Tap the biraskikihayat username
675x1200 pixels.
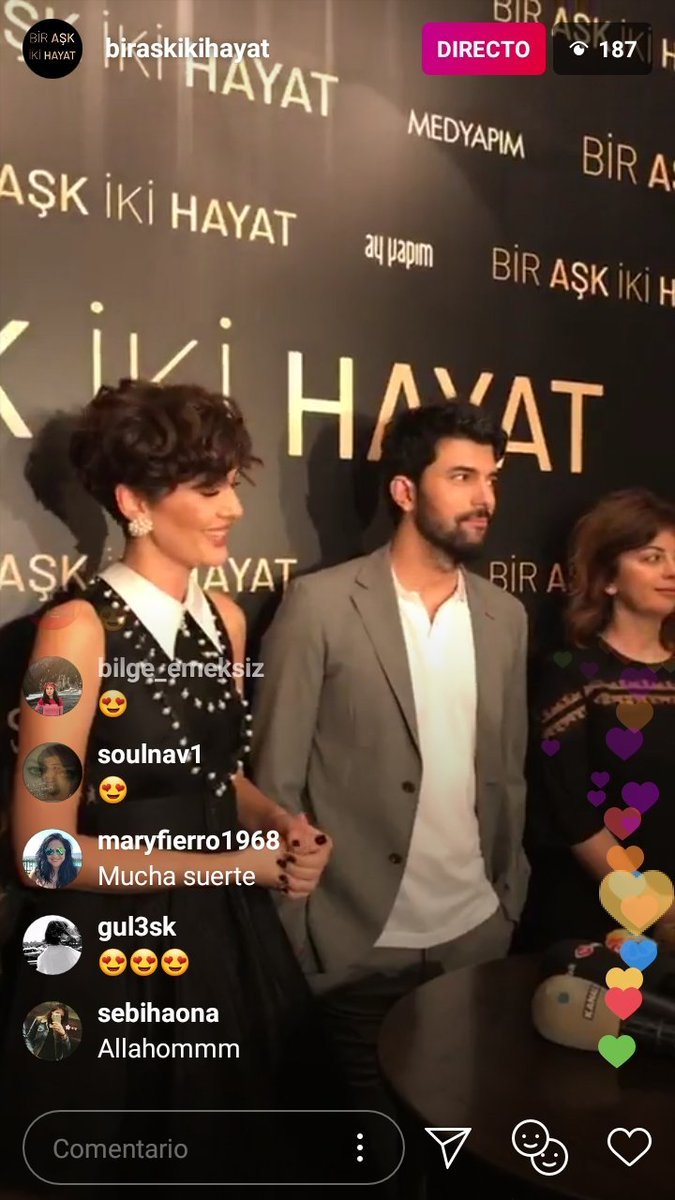pyautogui.click(x=187, y=48)
